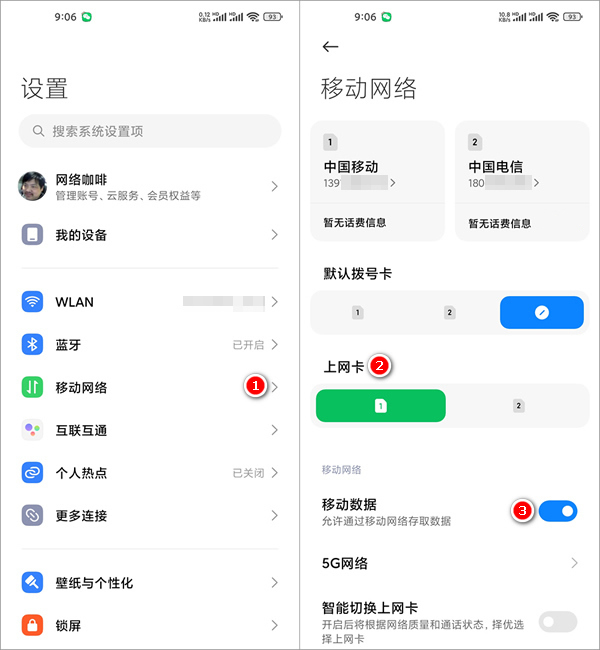Screen dimensions: 600x650
Task: Tap the search system settings box
Action: 150,131
